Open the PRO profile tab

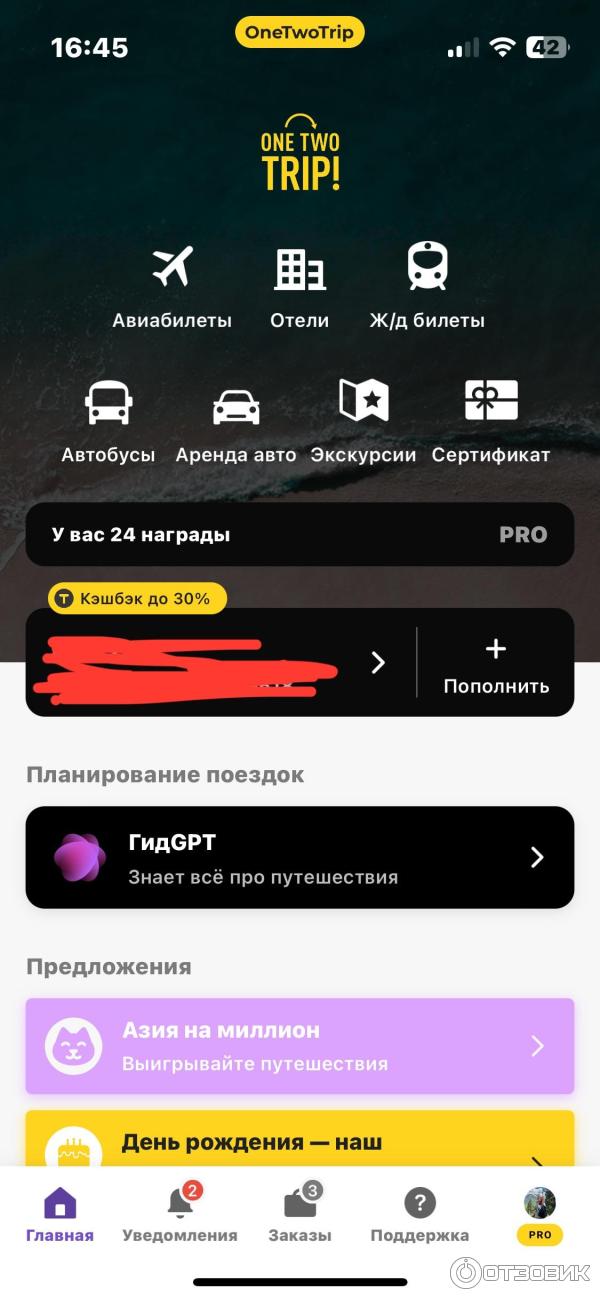pos(540,1214)
